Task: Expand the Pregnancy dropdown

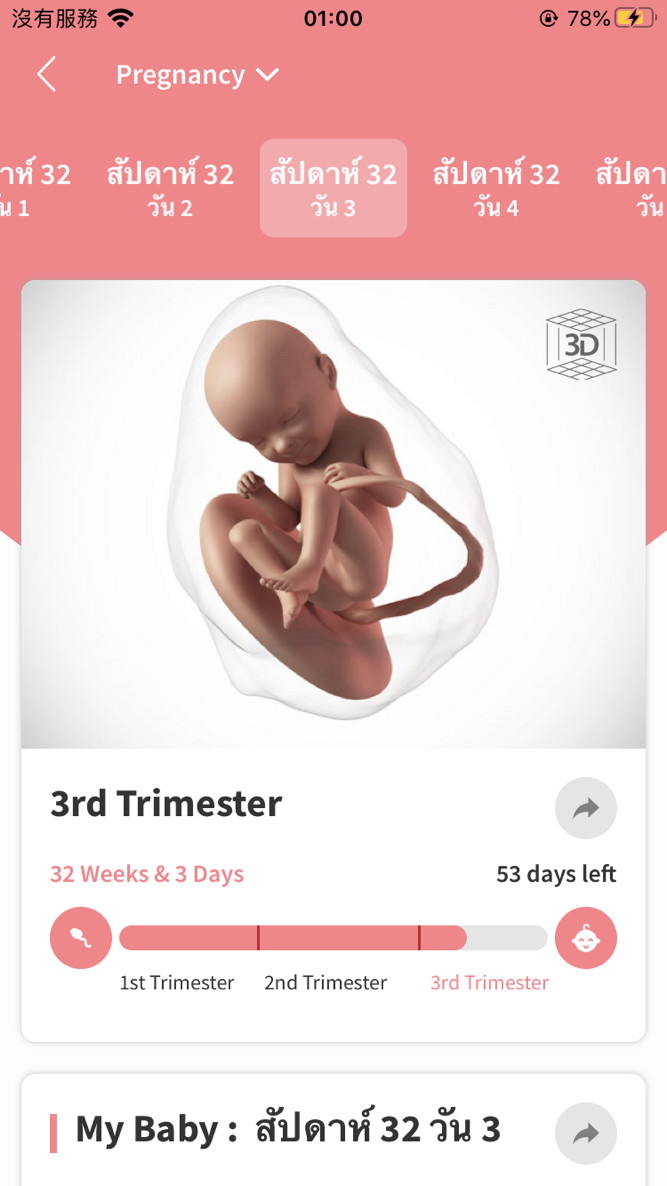Action: pyautogui.click(x=197, y=75)
